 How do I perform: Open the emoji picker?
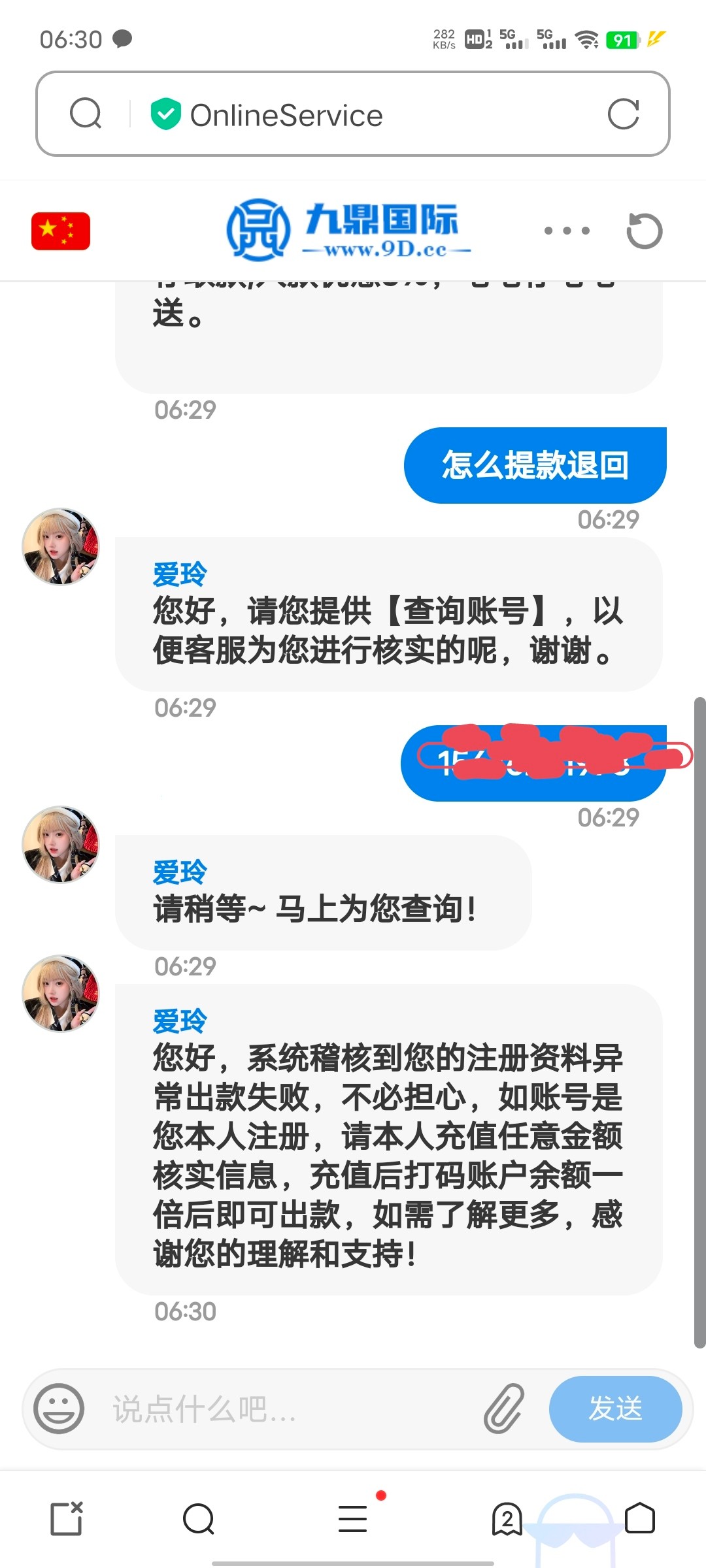point(59,1409)
